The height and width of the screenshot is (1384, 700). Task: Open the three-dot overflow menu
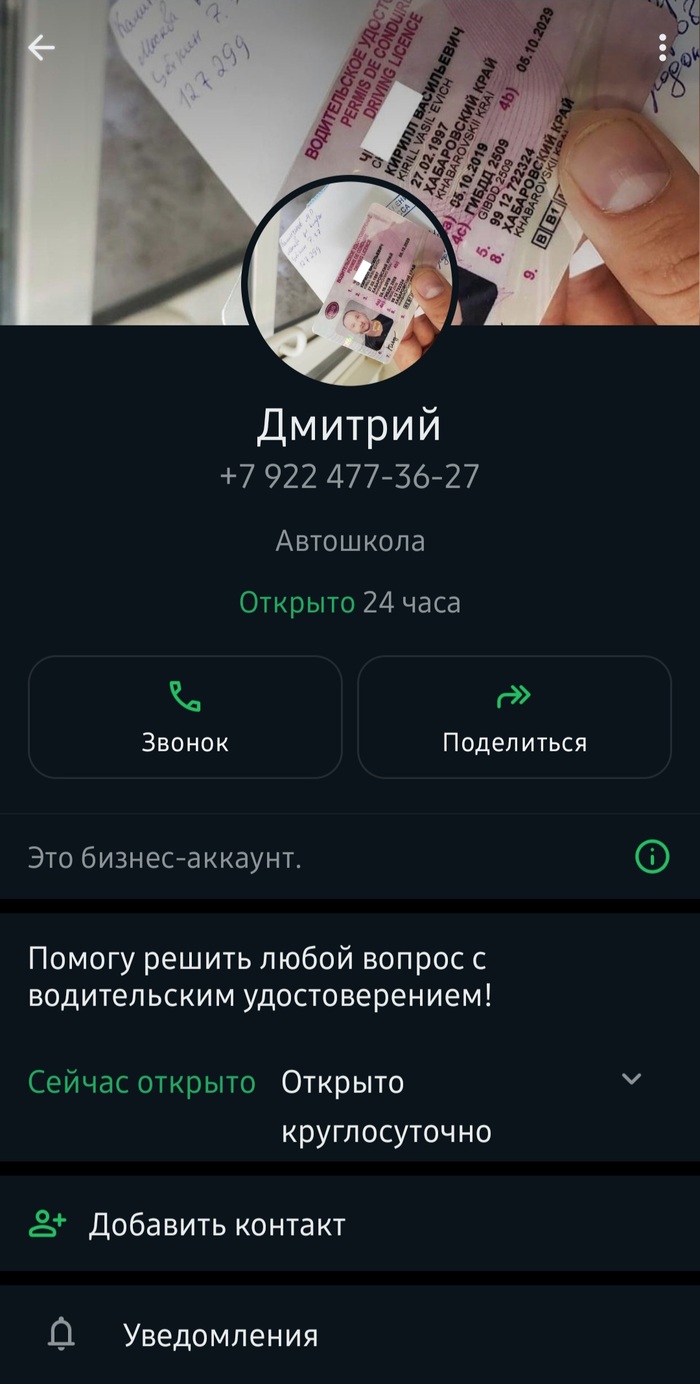click(x=662, y=47)
